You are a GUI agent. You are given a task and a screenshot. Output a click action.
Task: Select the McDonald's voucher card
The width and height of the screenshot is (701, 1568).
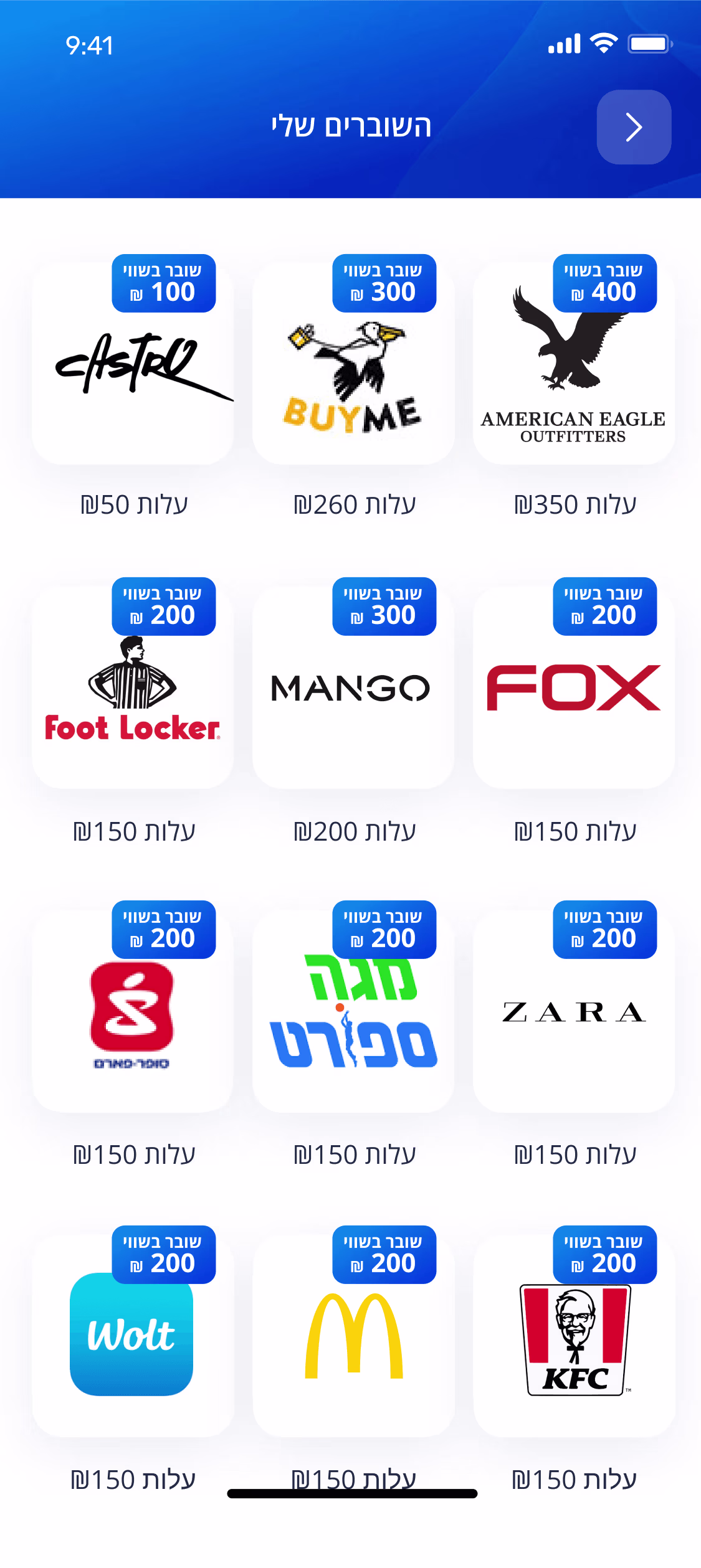pyautogui.click(x=353, y=1336)
